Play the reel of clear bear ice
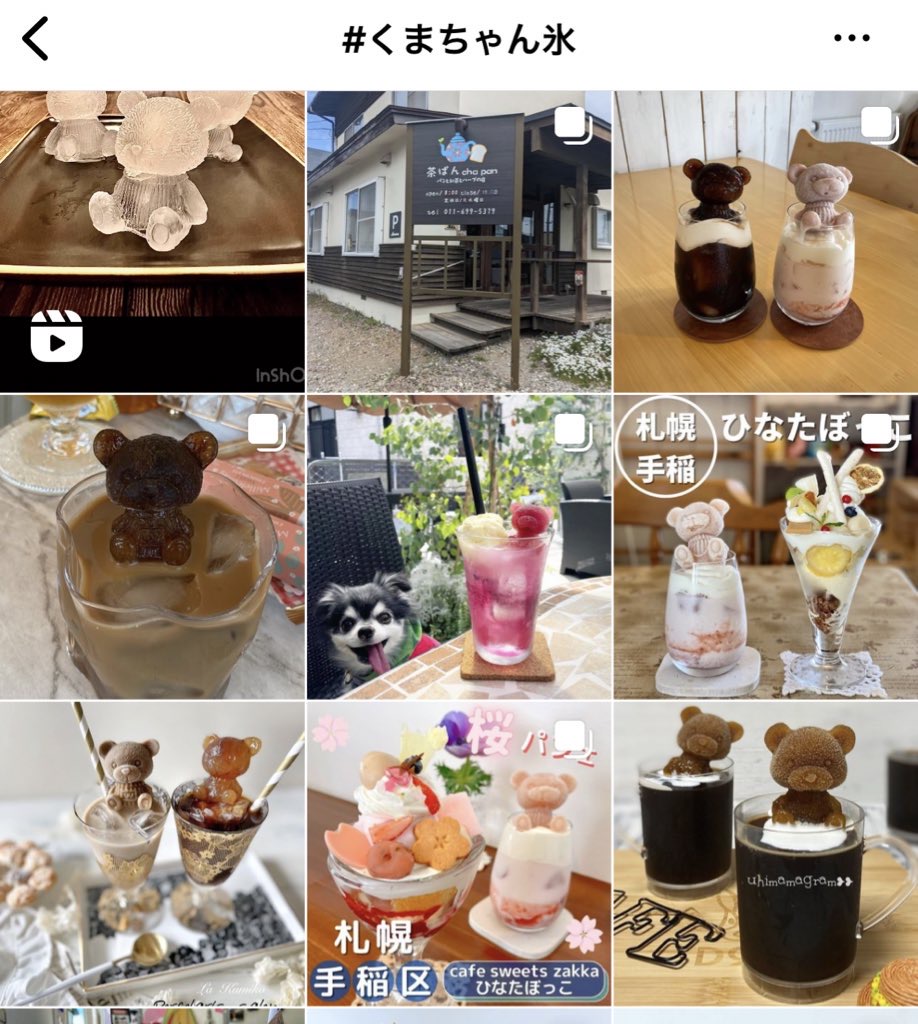Screen dimensions: 918x1024 152,242
